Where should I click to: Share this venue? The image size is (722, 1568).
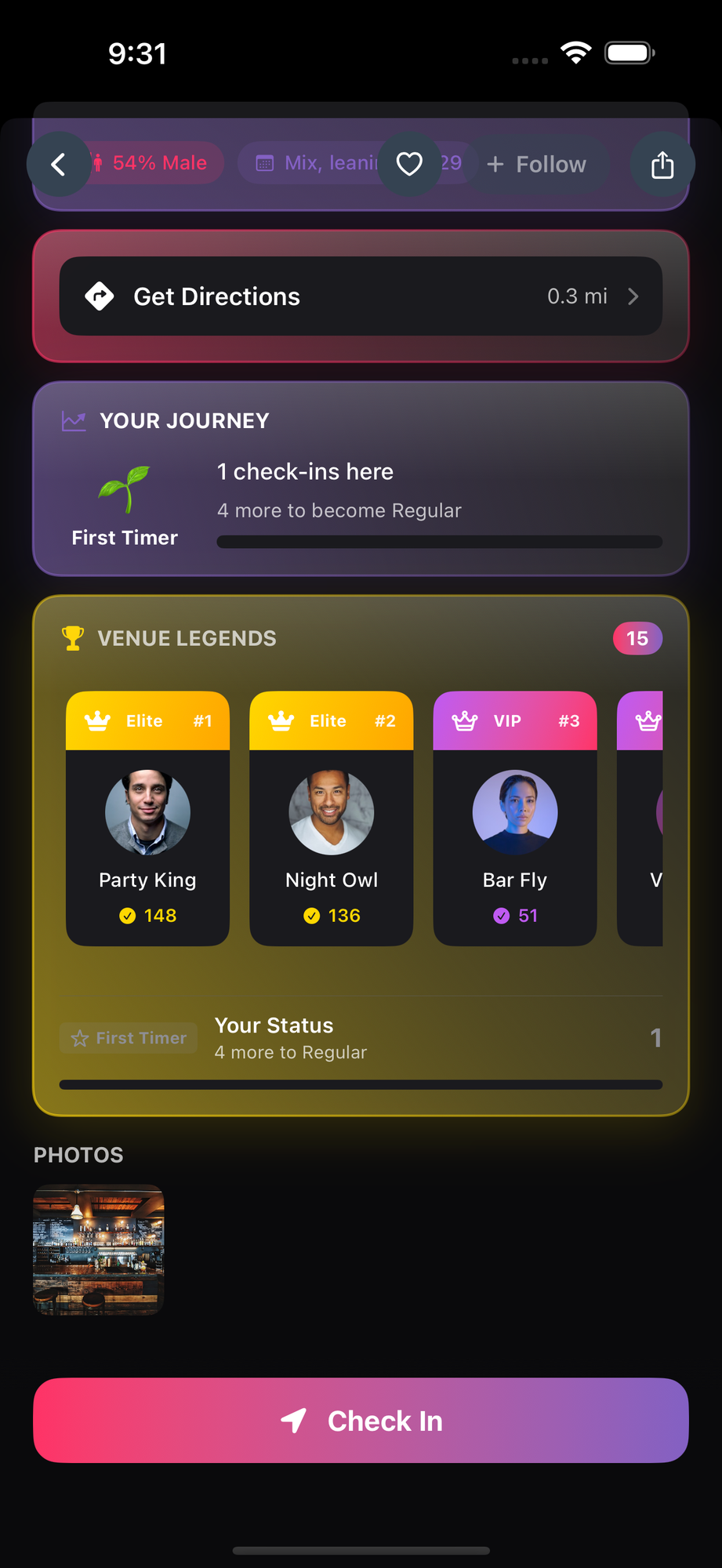coord(662,165)
